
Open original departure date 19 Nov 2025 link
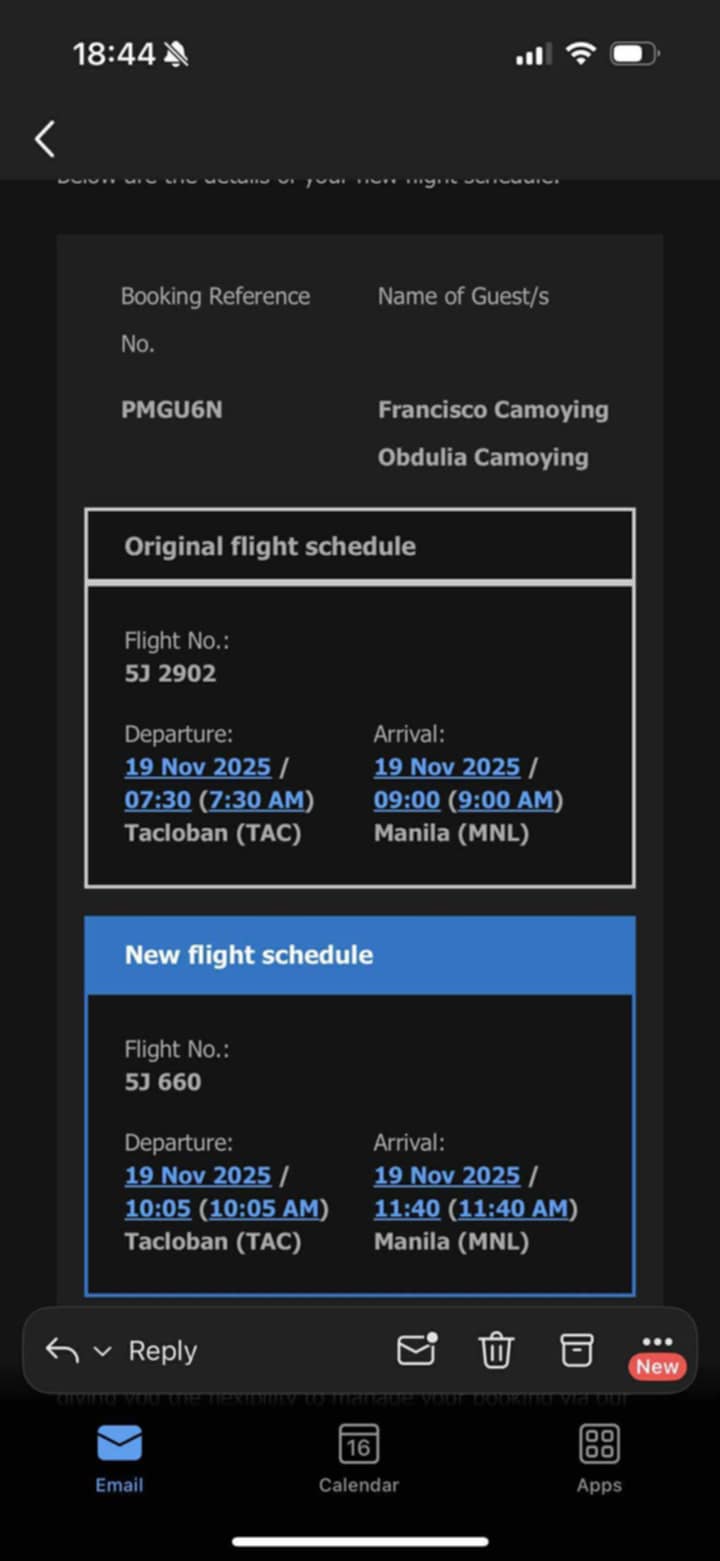coord(198,767)
